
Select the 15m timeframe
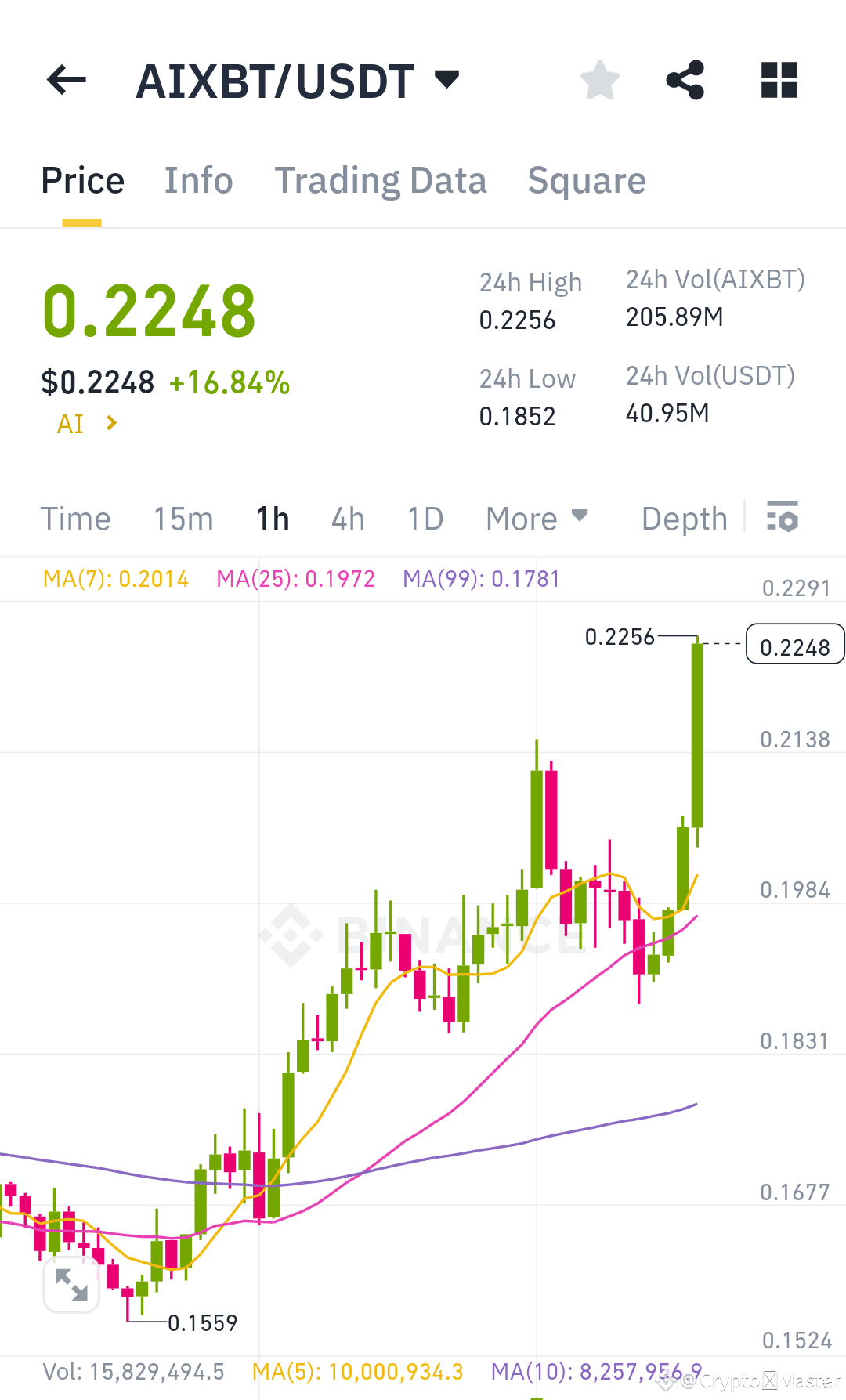click(x=183, y=518)
